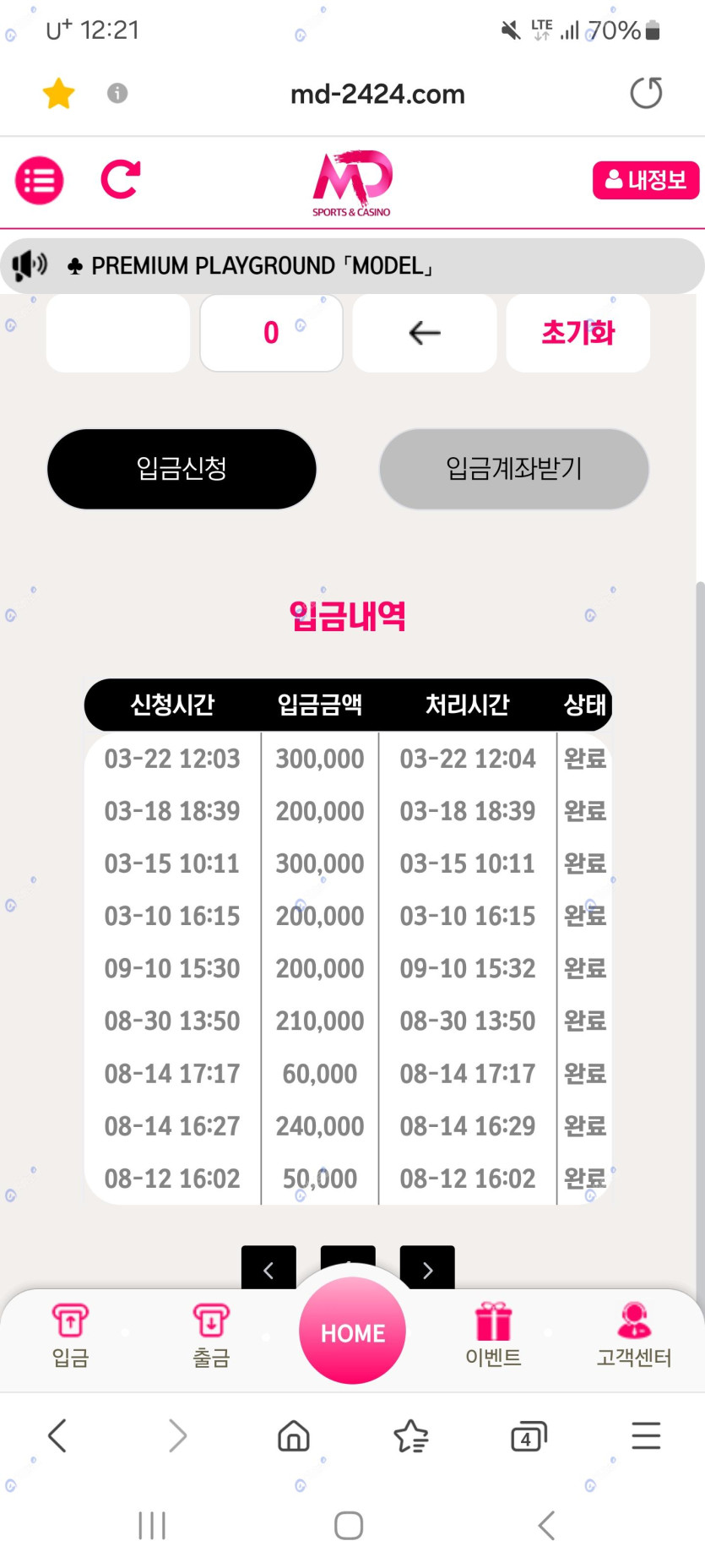Submit the 입금신청 deposit request

click(182, 469)
